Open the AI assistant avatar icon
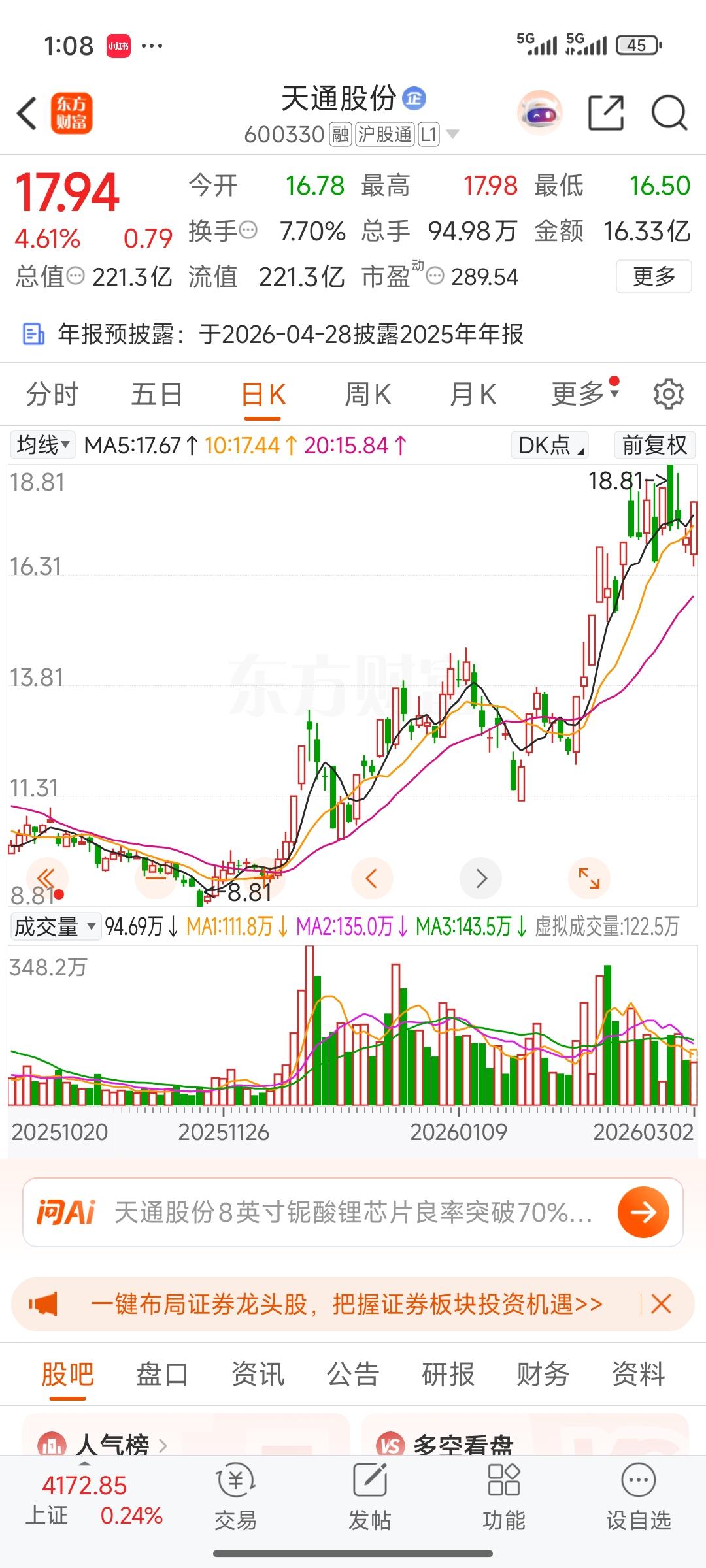Viewport: 706px width, 1568px height. coord(538,112)
